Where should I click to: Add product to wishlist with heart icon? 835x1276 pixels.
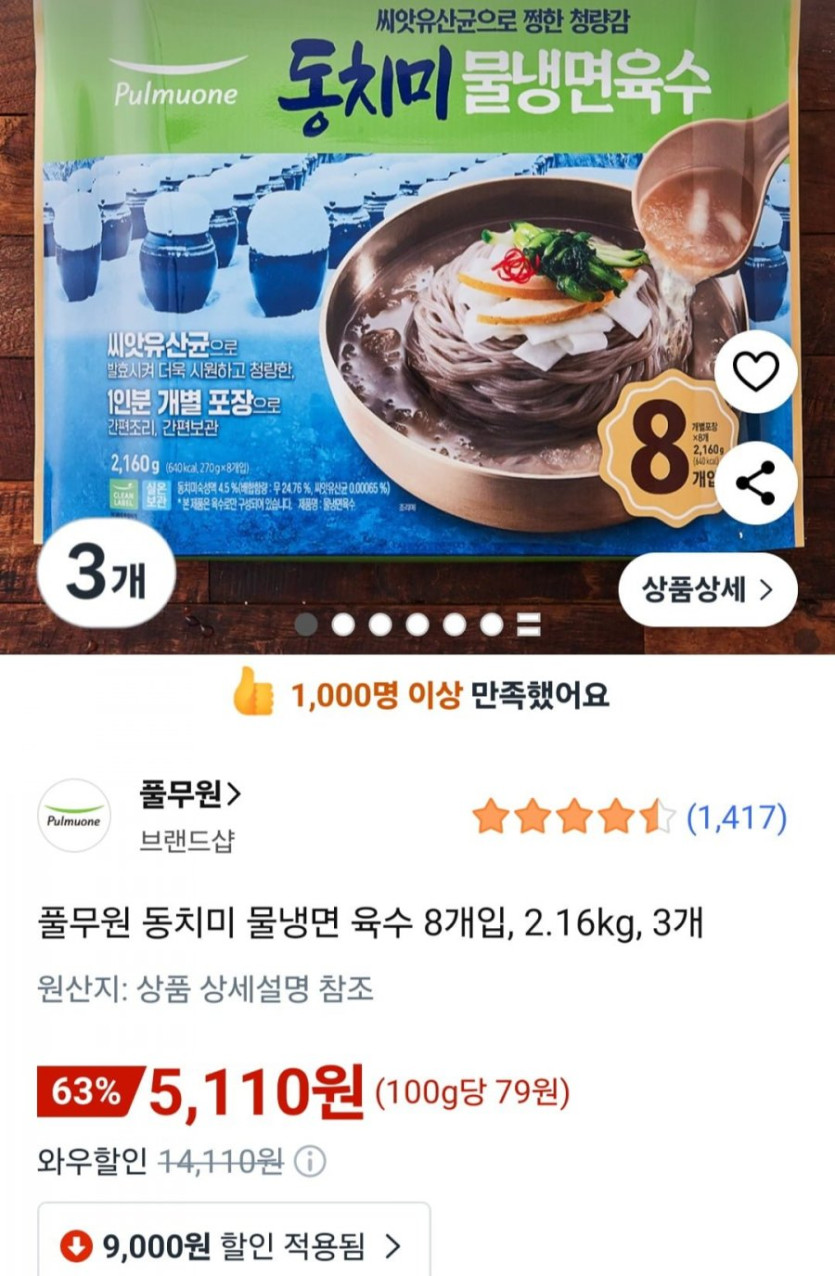point(755,372)
